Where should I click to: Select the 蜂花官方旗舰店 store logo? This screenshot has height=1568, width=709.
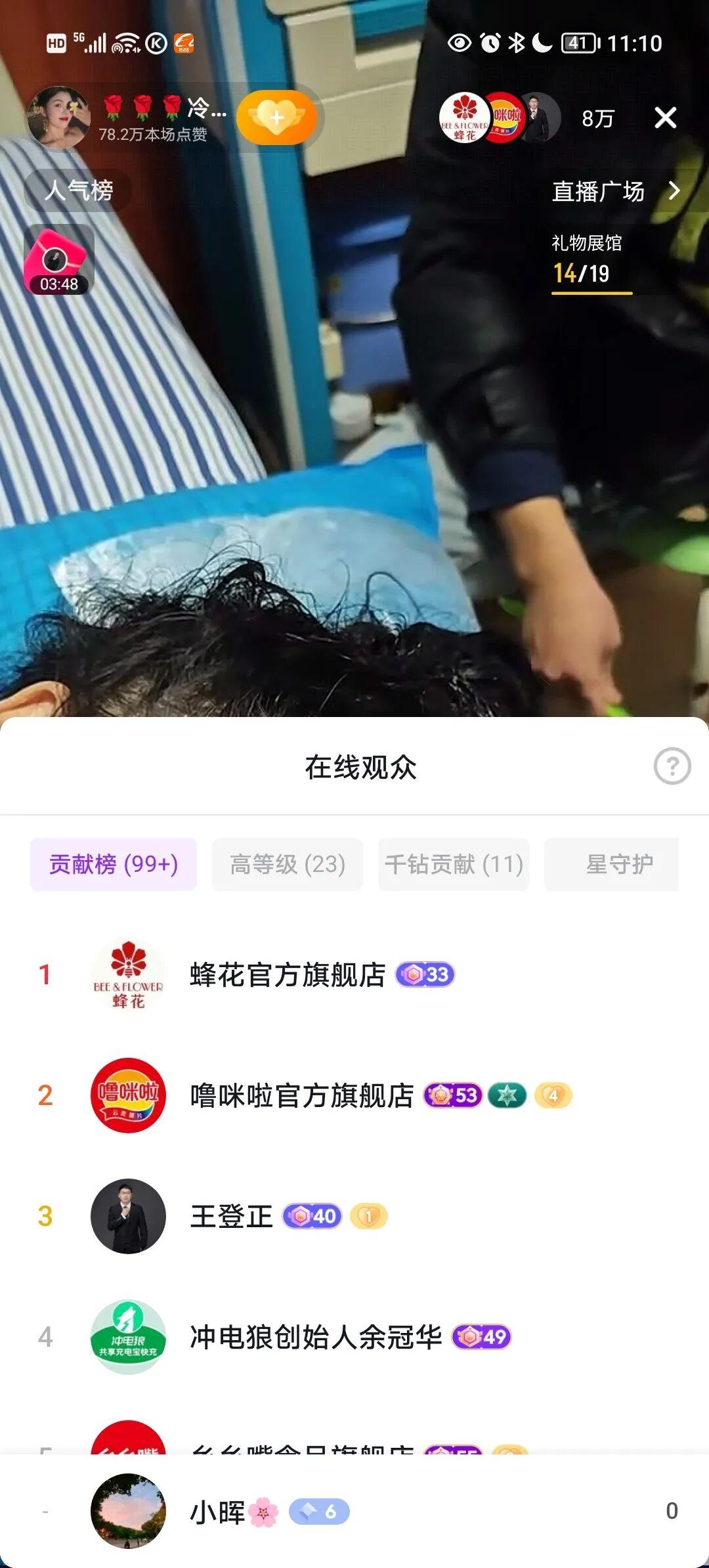click(x=128, y=975)
